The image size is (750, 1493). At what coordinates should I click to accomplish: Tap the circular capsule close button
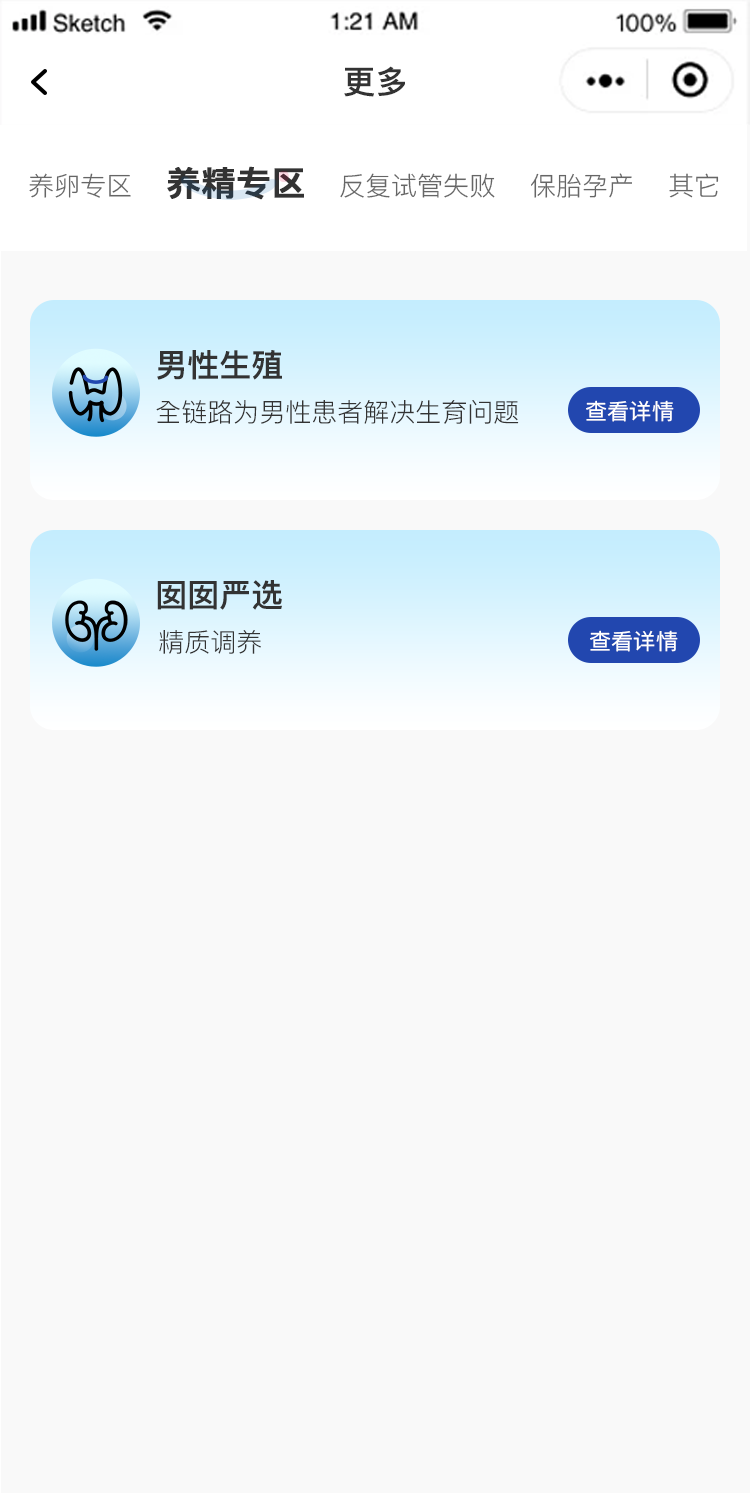690,80
